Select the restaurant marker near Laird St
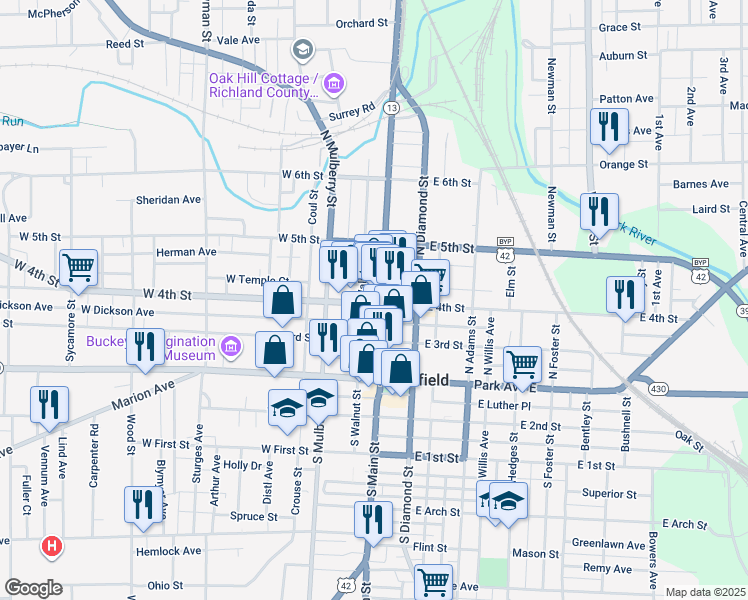748x600 pixels. pos(597,211)
